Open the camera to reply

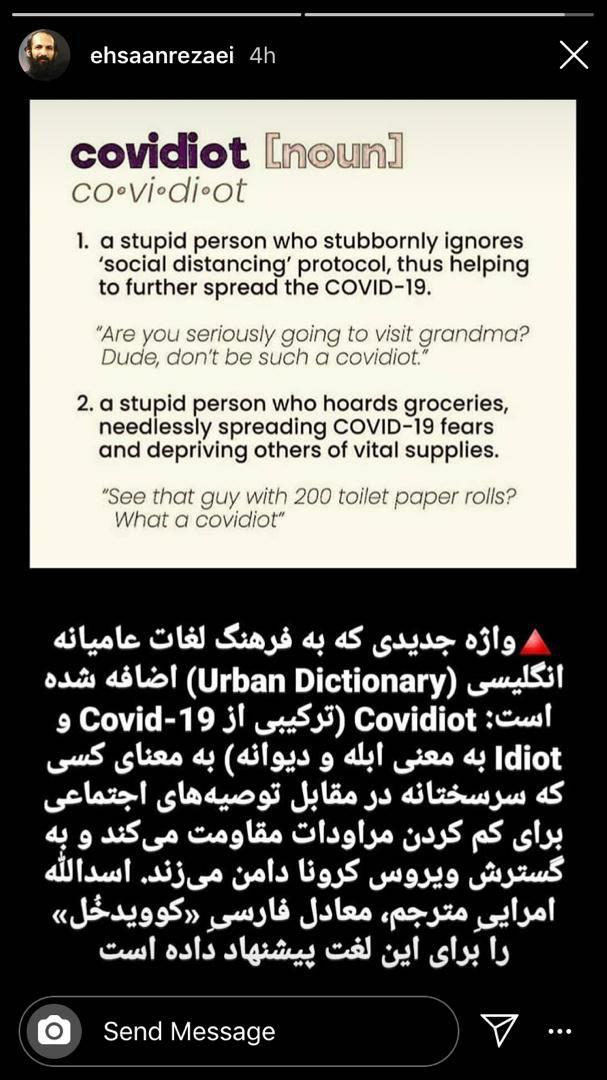tap(54, 1030)
